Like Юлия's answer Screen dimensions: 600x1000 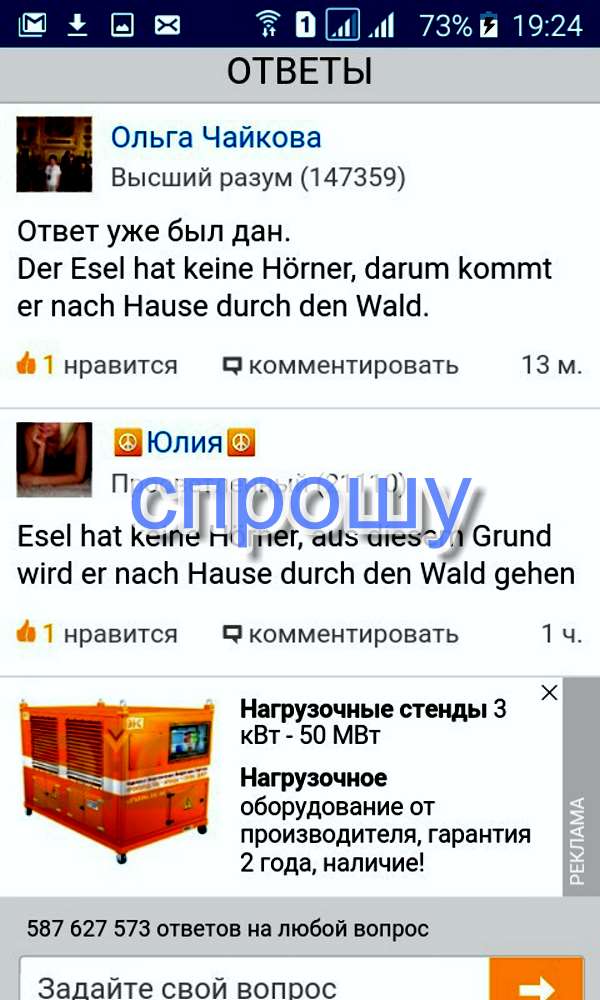tap(97, 633)
